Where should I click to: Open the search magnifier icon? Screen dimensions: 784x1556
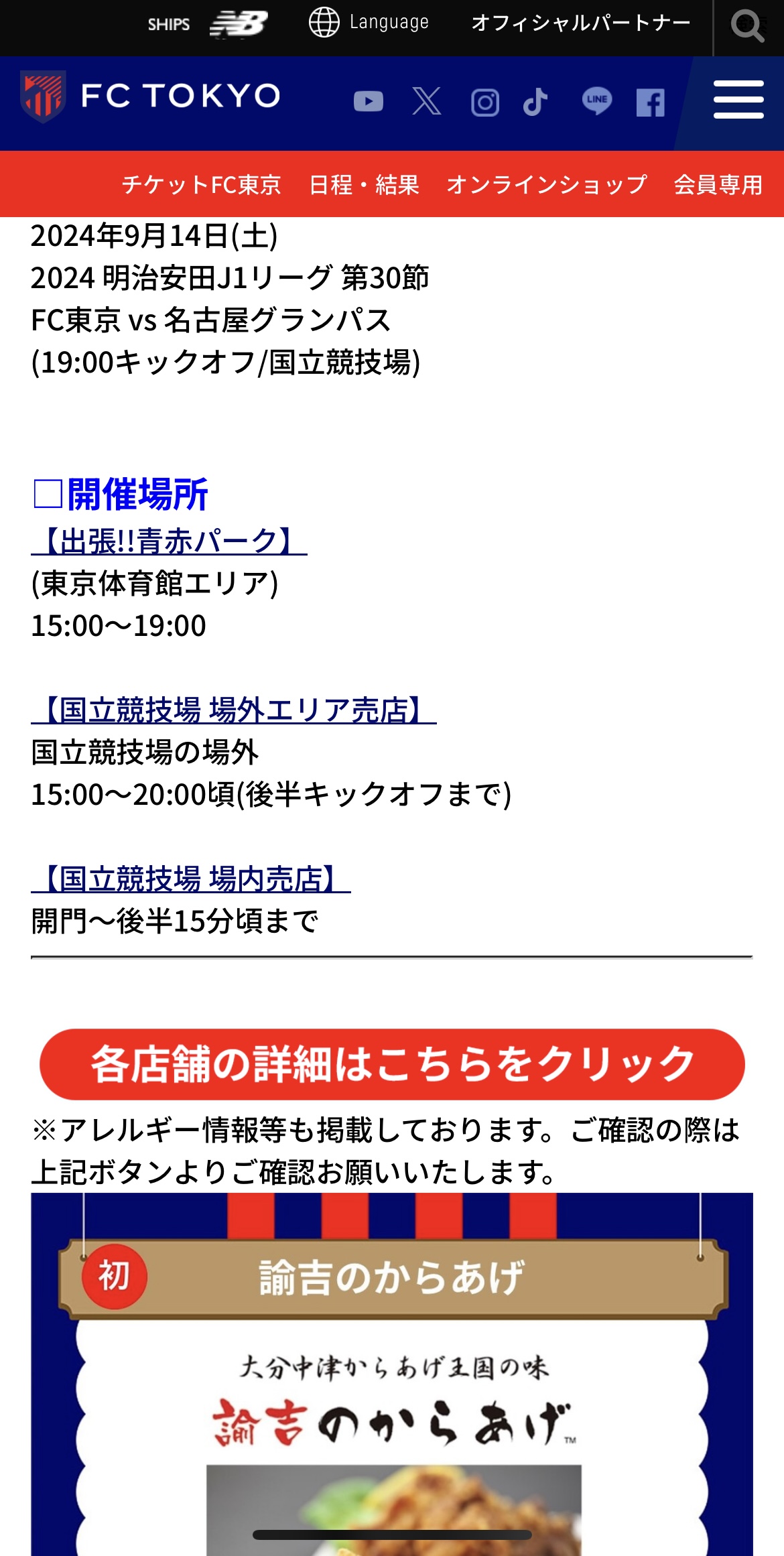(748, 27)
